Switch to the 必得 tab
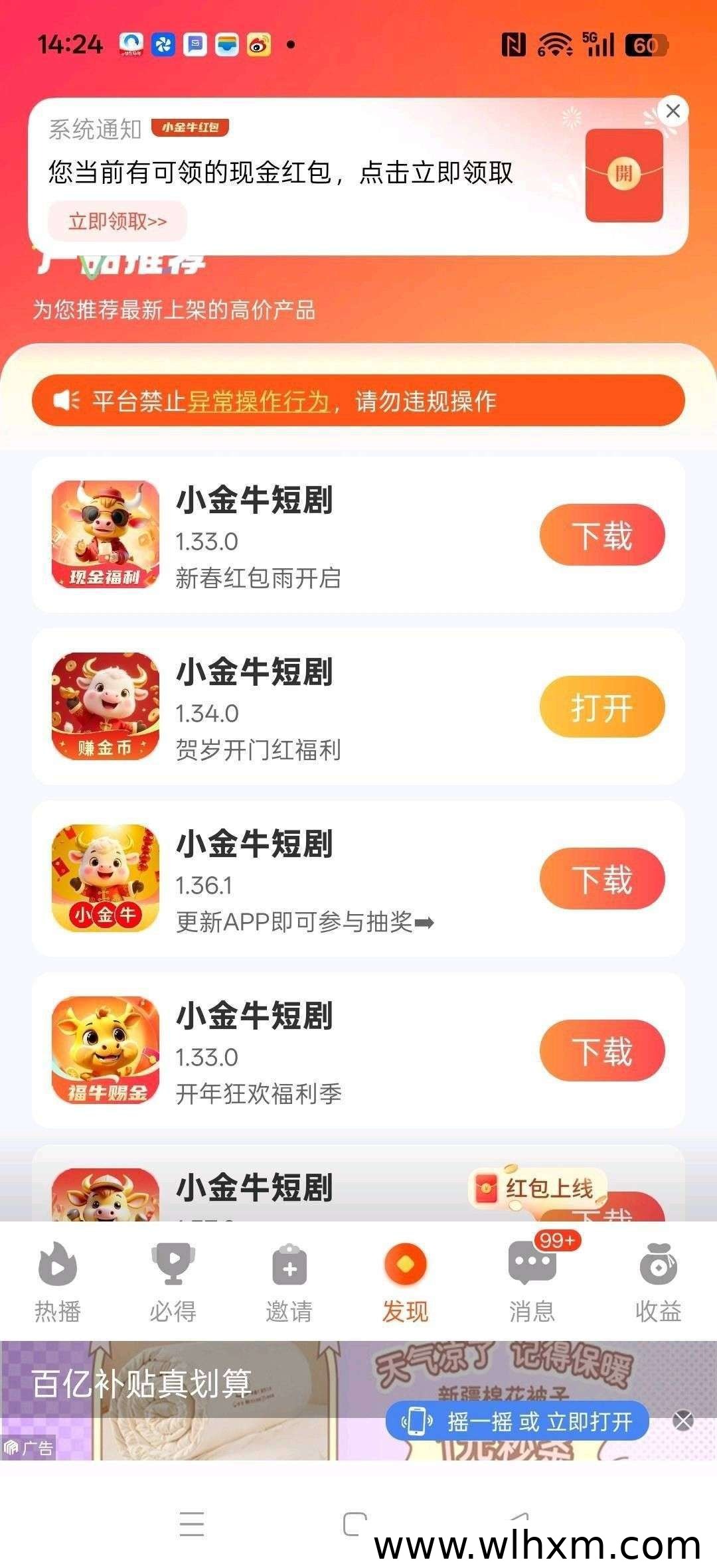 pos(173,1283)
